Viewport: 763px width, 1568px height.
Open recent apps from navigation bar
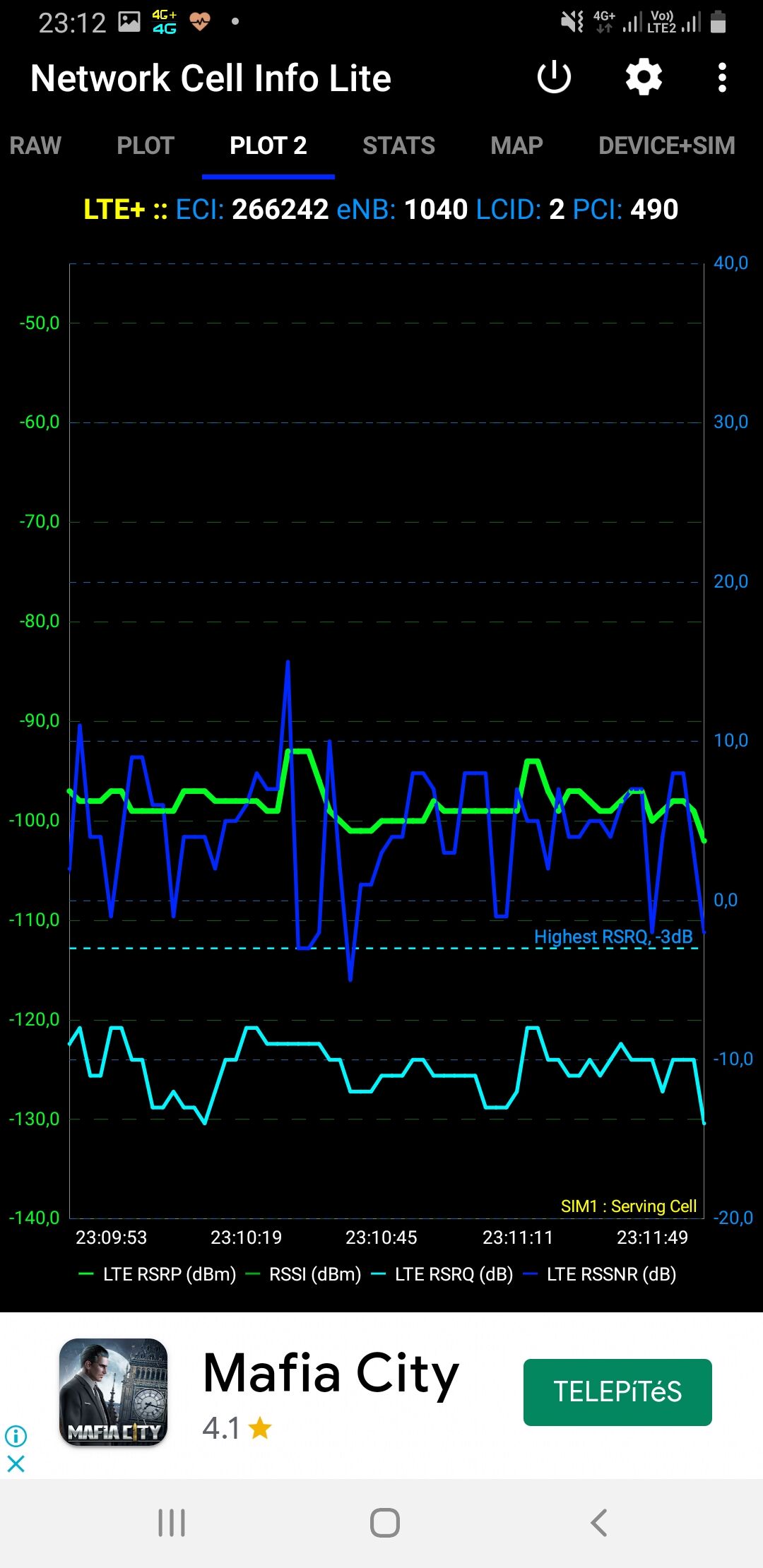click(x=172, y=1522)
